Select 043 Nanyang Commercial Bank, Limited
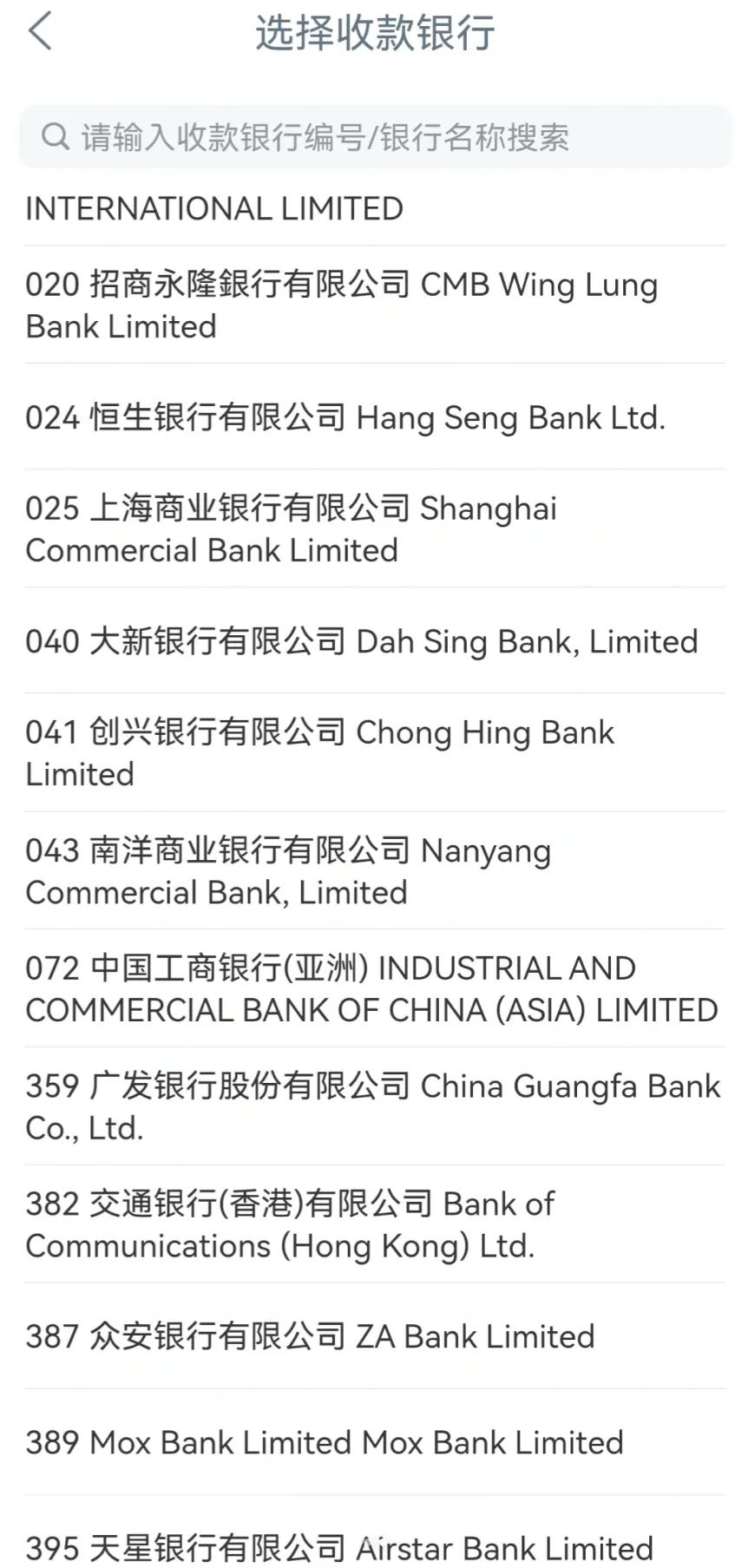 click(x=374, y=871)
